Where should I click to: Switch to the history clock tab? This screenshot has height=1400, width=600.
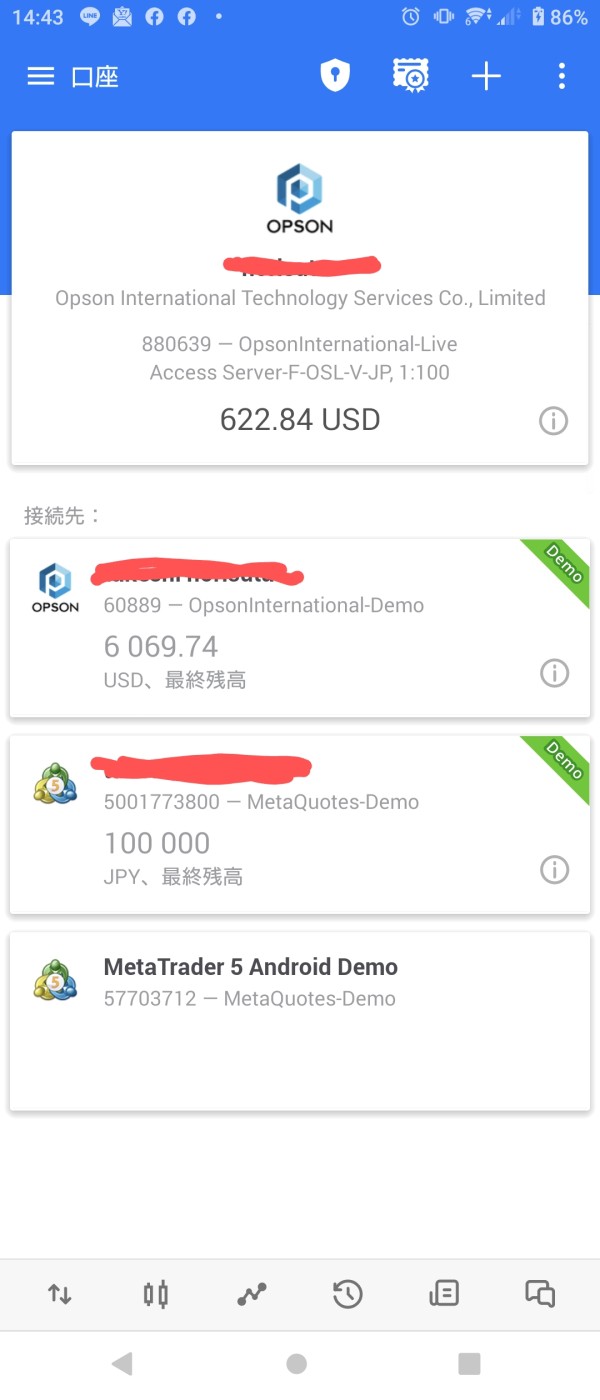[347, 1294]
